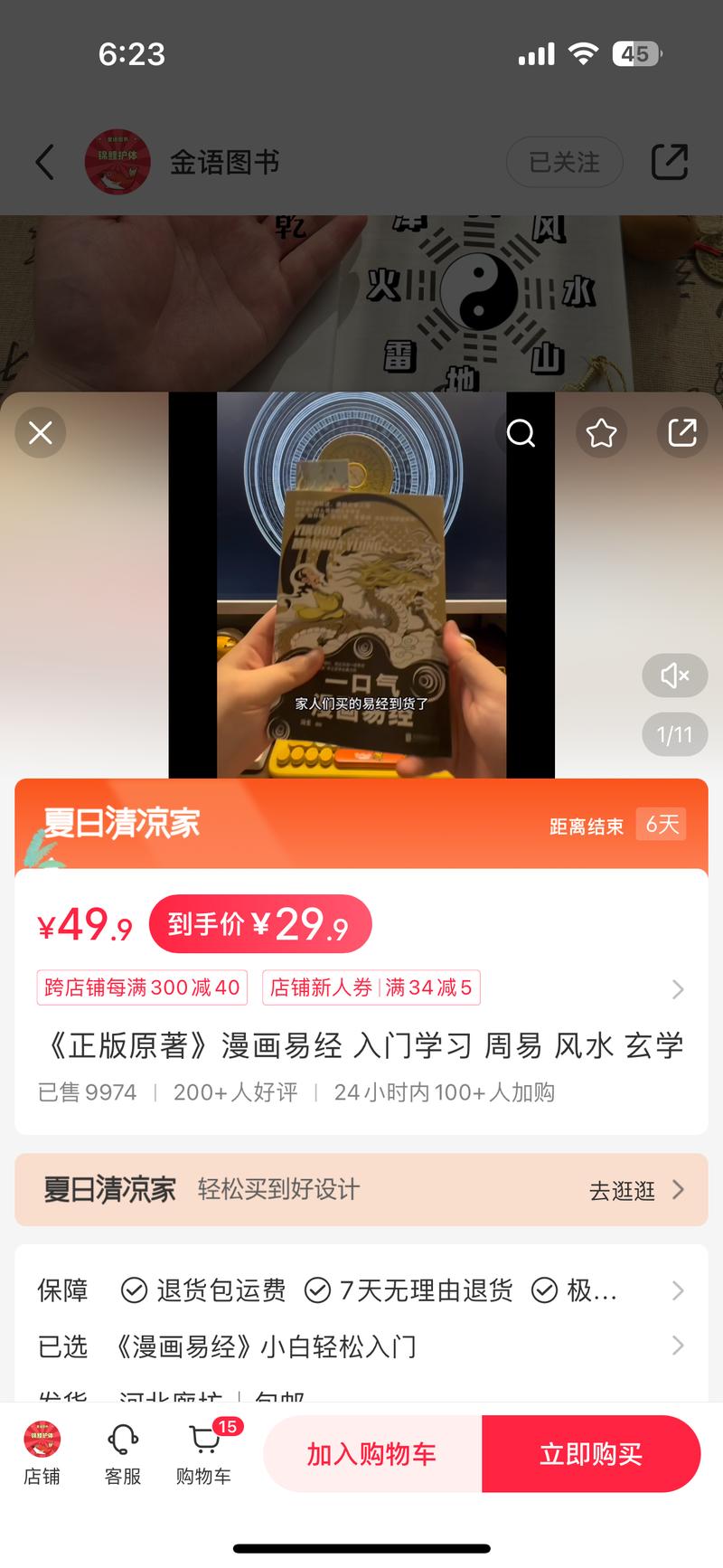
Task: Open the coupons row with 满34减5
Action: coord(371,987)
